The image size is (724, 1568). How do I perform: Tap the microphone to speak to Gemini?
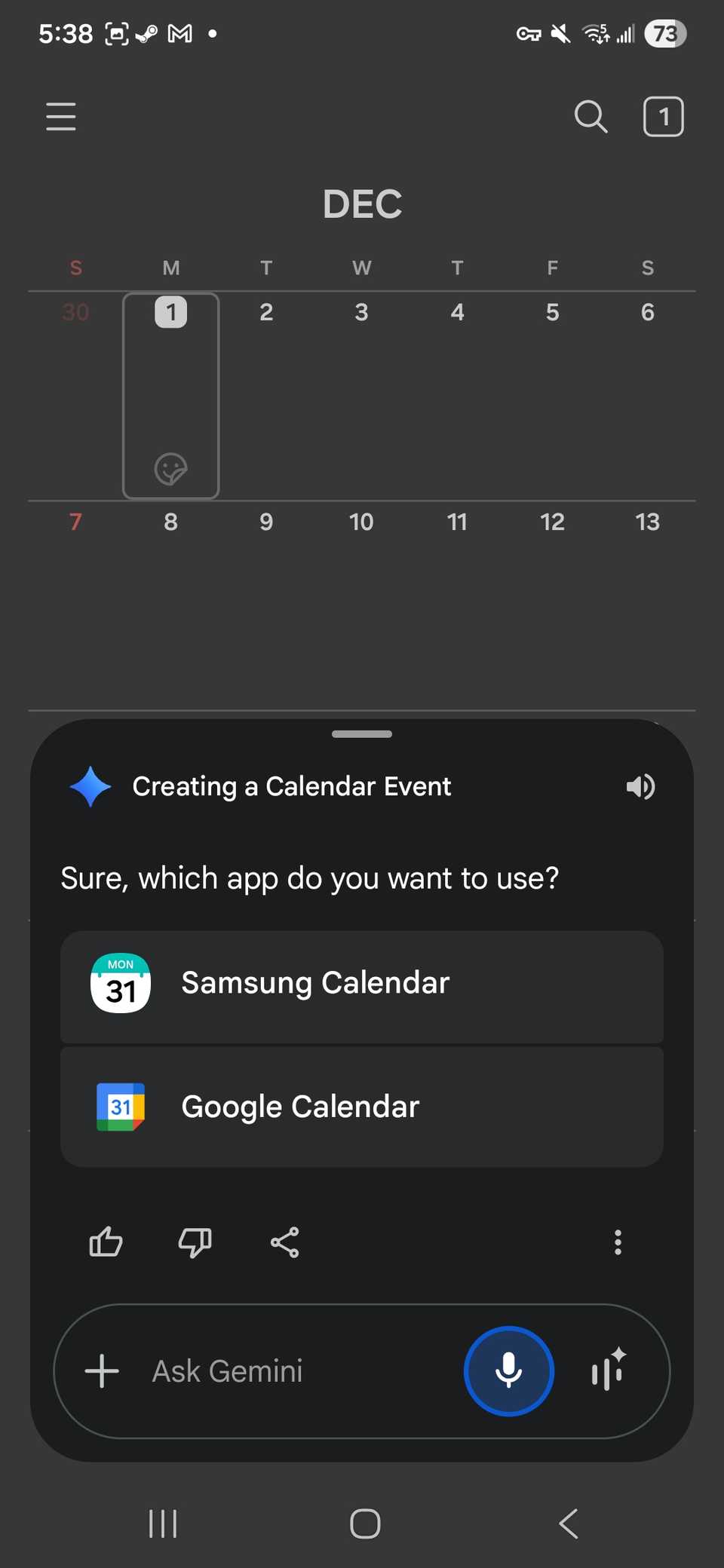(509, 1371)
